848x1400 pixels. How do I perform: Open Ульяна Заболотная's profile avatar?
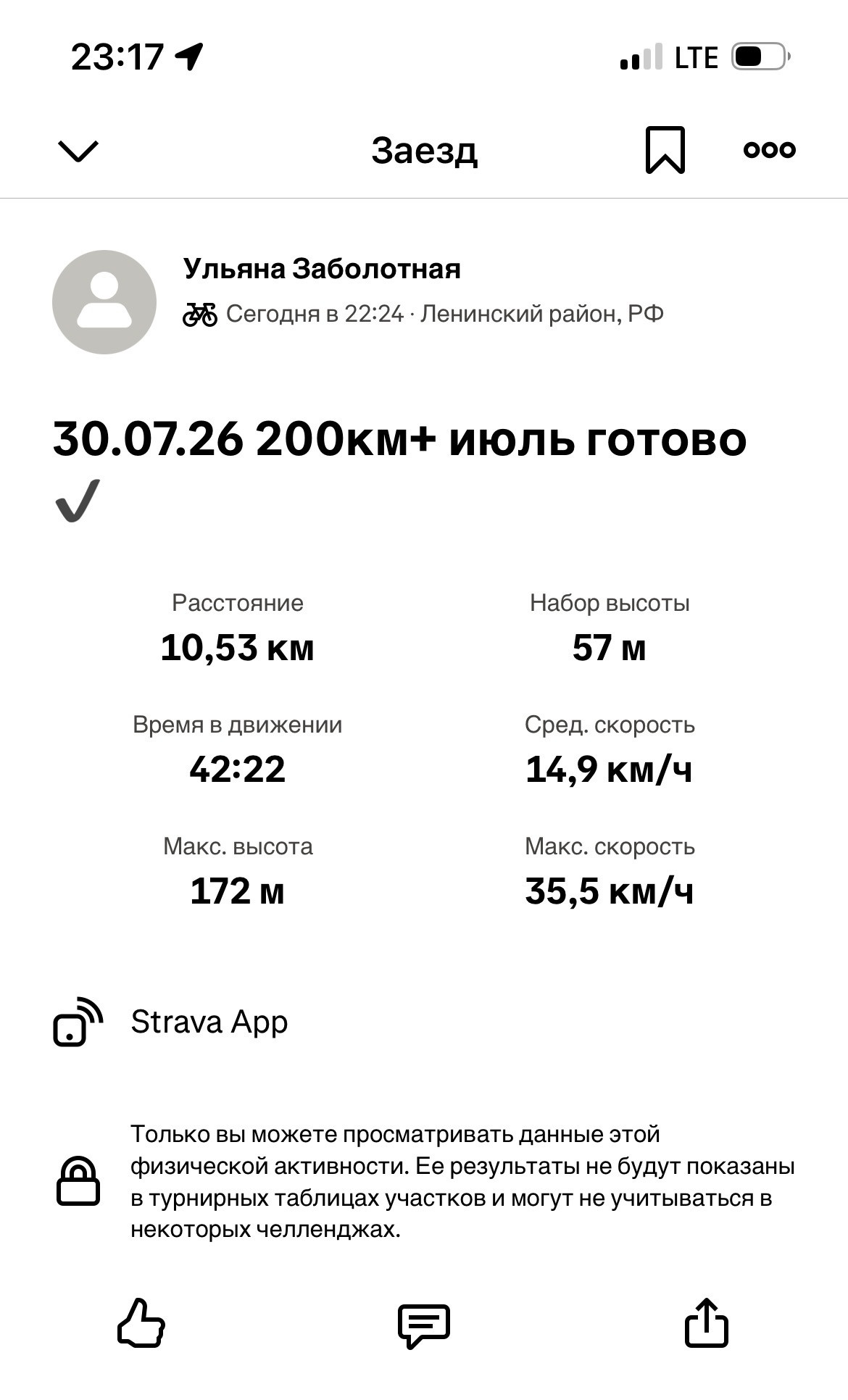[104, 302]
